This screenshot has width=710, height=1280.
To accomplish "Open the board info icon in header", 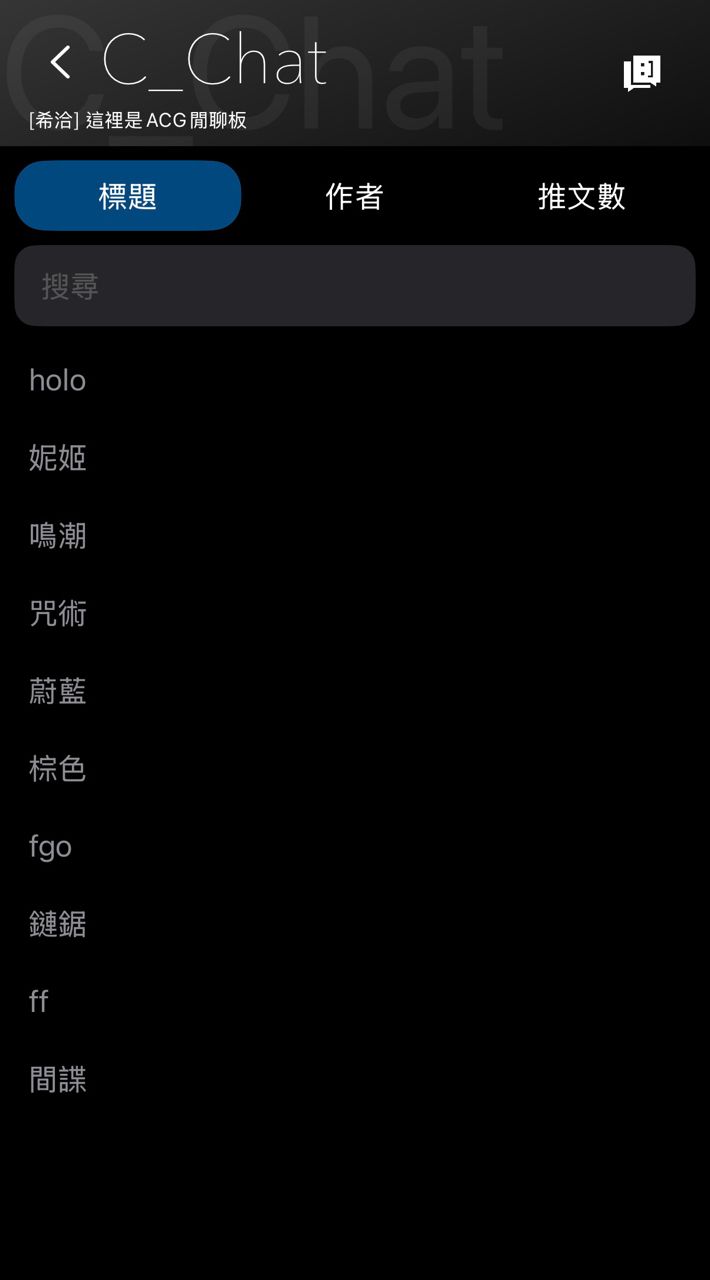I will click(642, 72).
